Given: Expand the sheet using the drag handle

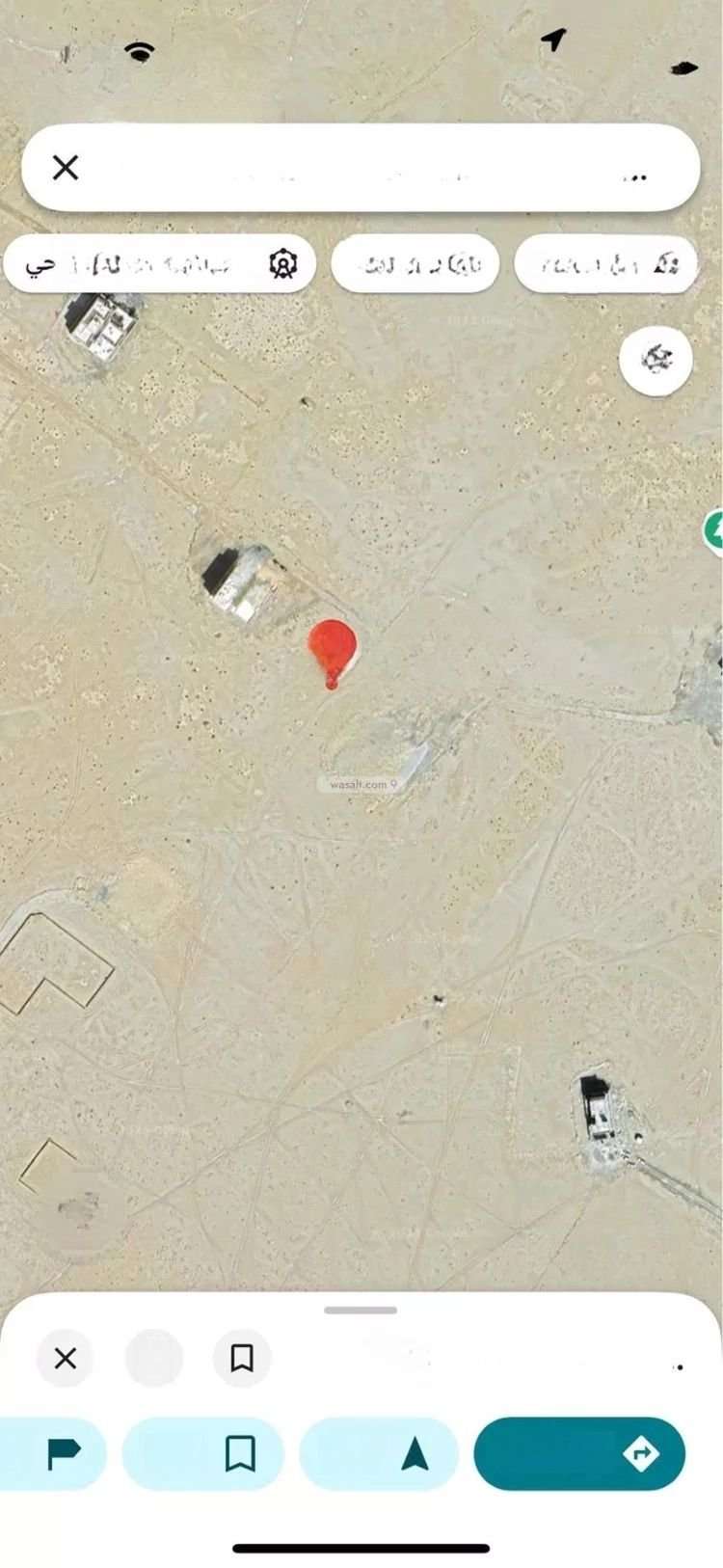Looking at the screenshot, I should tap(361, 1311).
